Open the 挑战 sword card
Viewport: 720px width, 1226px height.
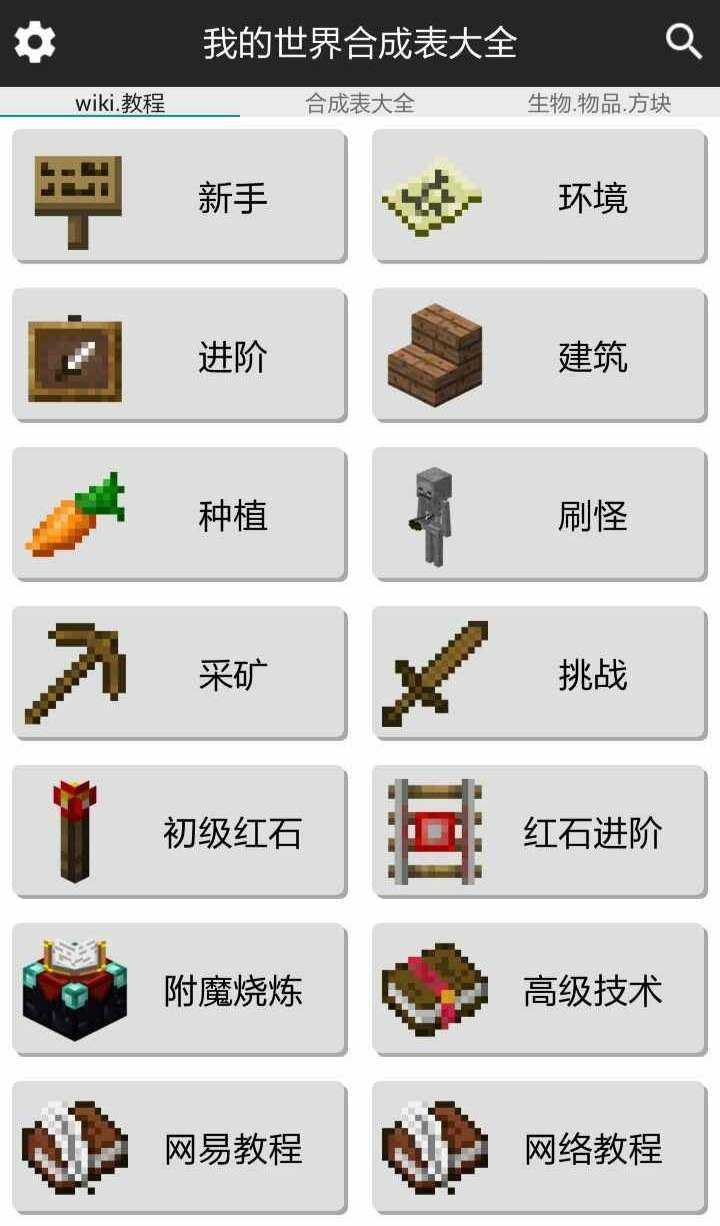[539, 674]
